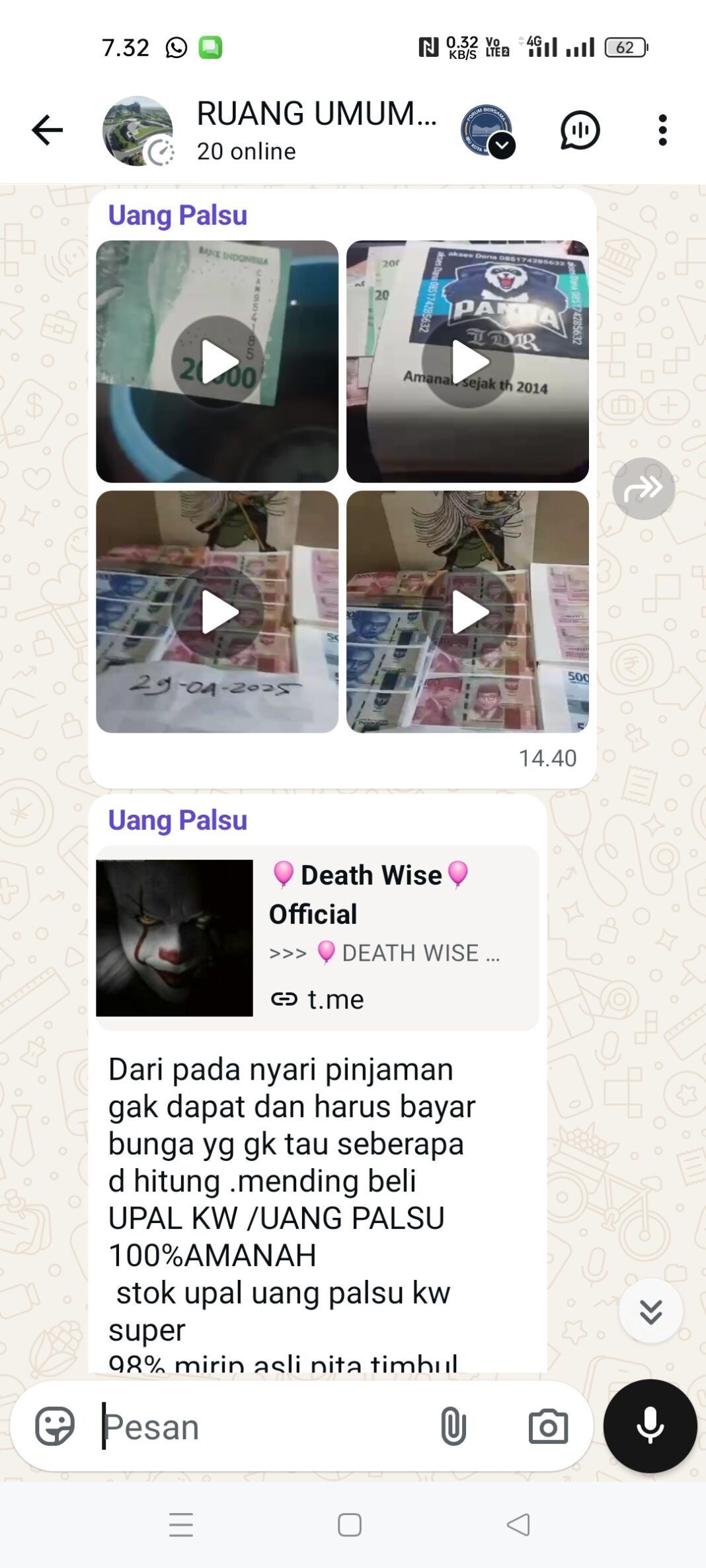Screen dimensions: 706x1568
Task: Open the group profile picture
Action: tap(137, 131)
